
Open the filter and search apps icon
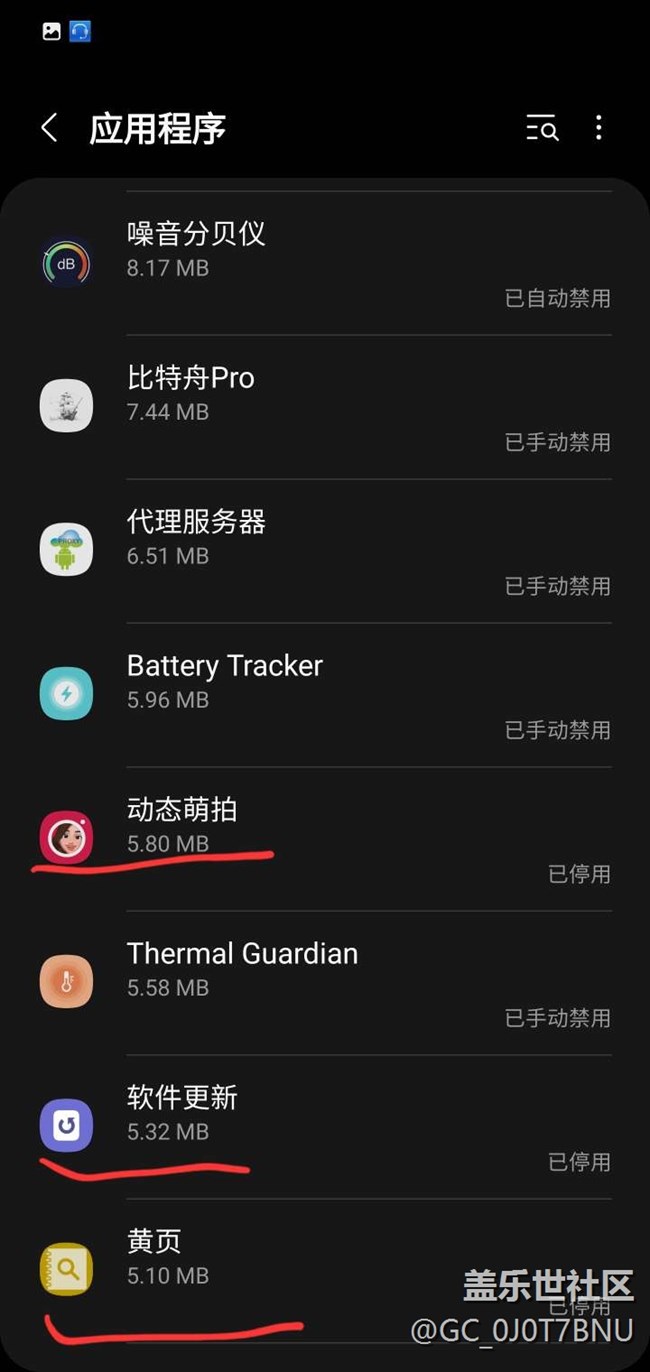542,128
